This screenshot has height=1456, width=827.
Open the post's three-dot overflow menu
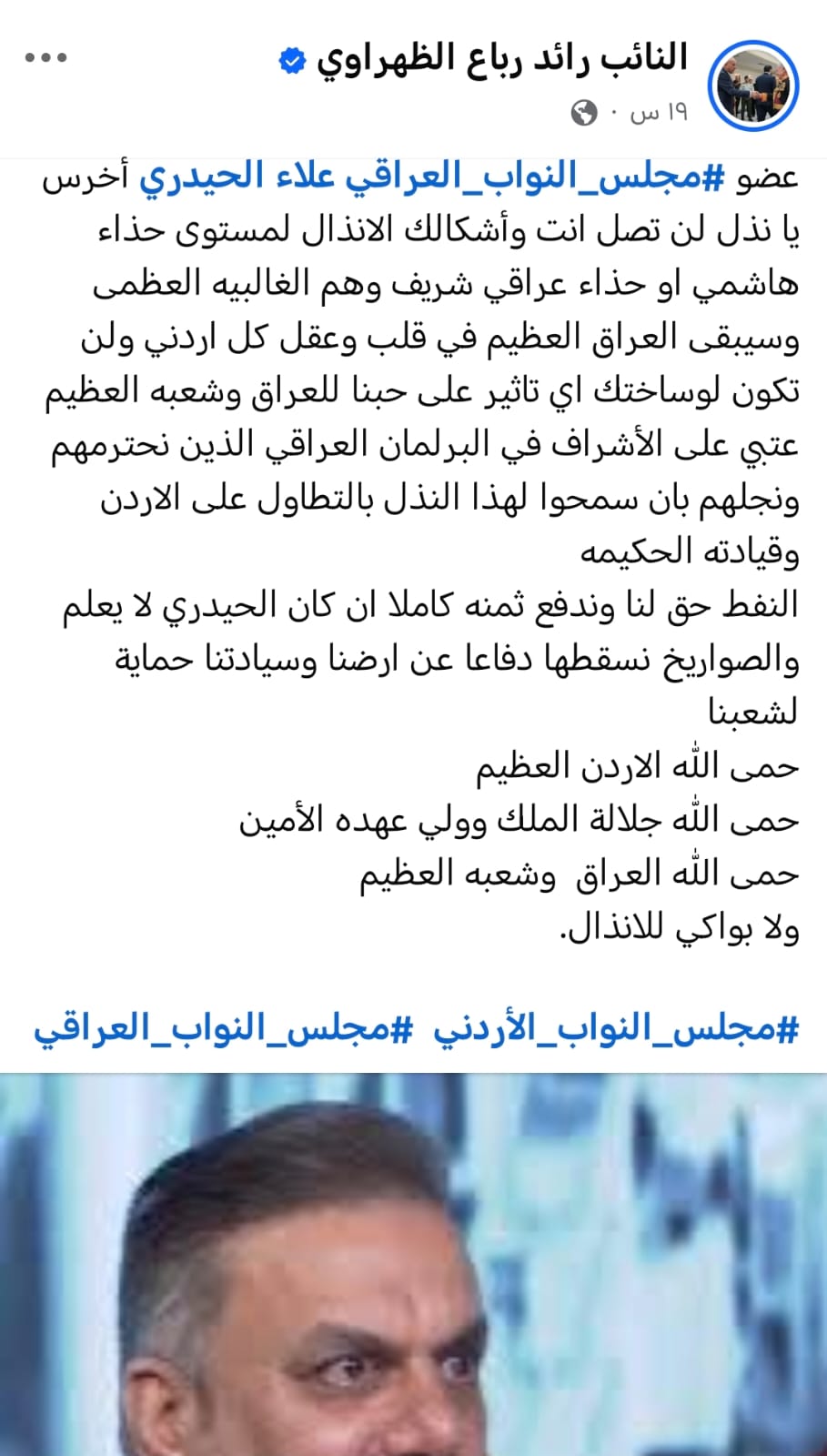point(46,58)
